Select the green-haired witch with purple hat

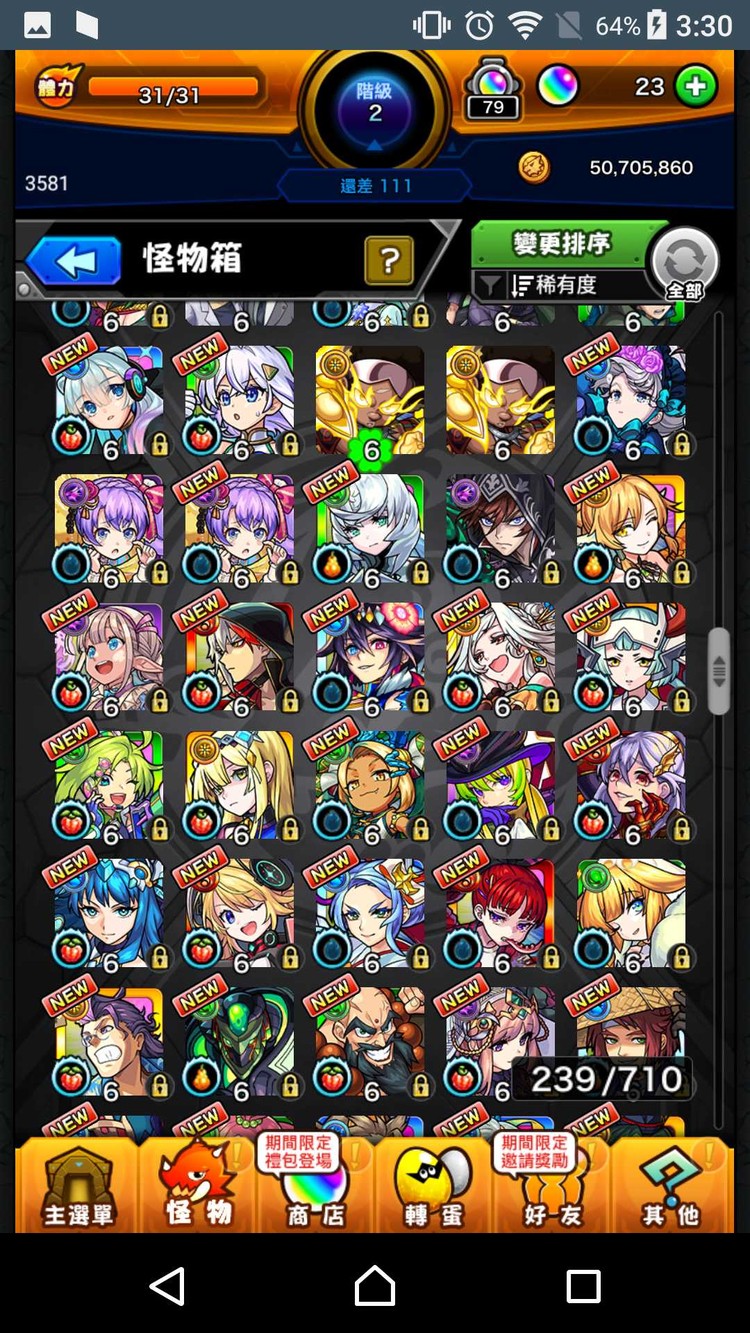tap(500, 786)
